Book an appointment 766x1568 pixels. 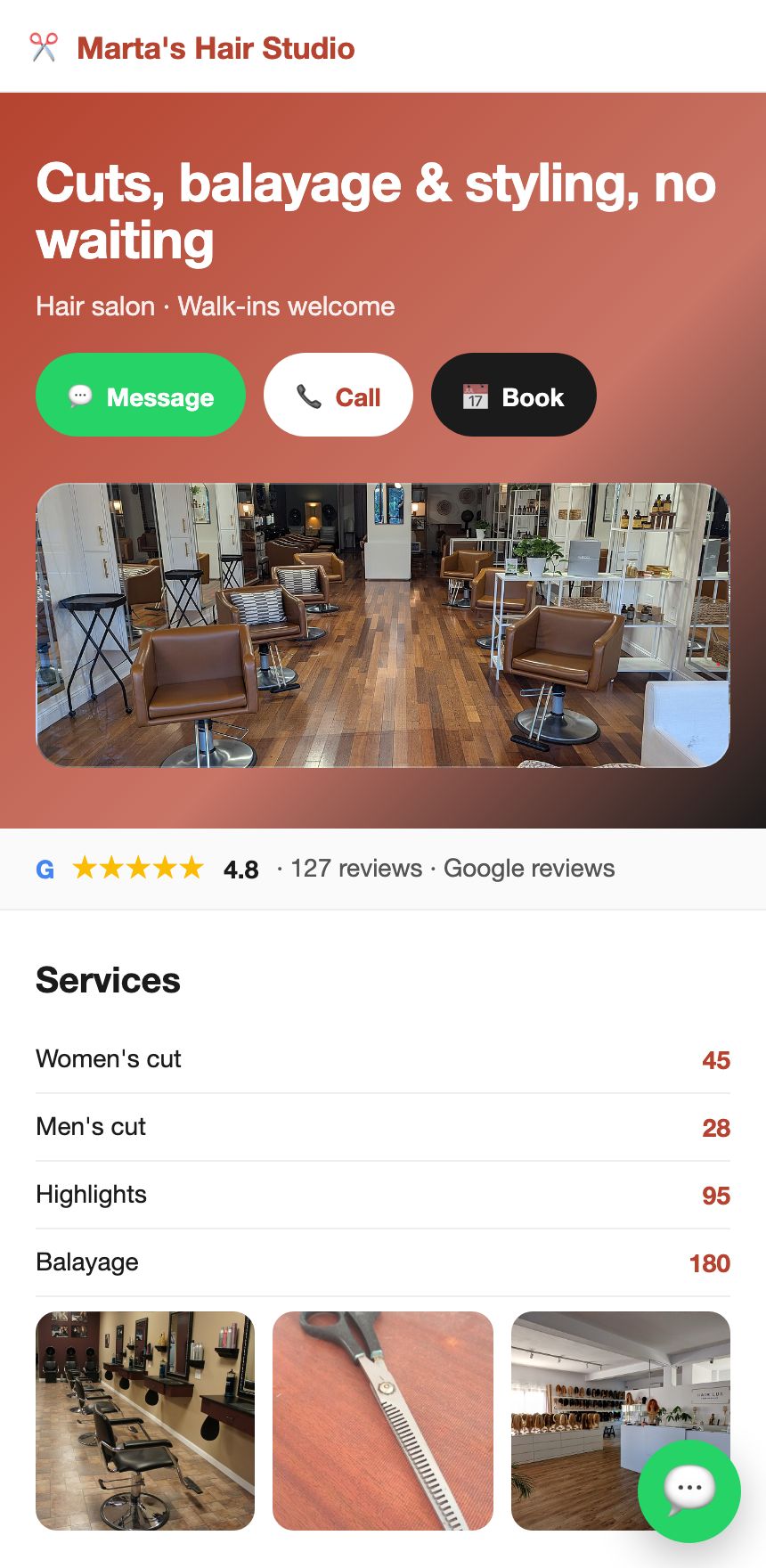[x=514, y=395]
